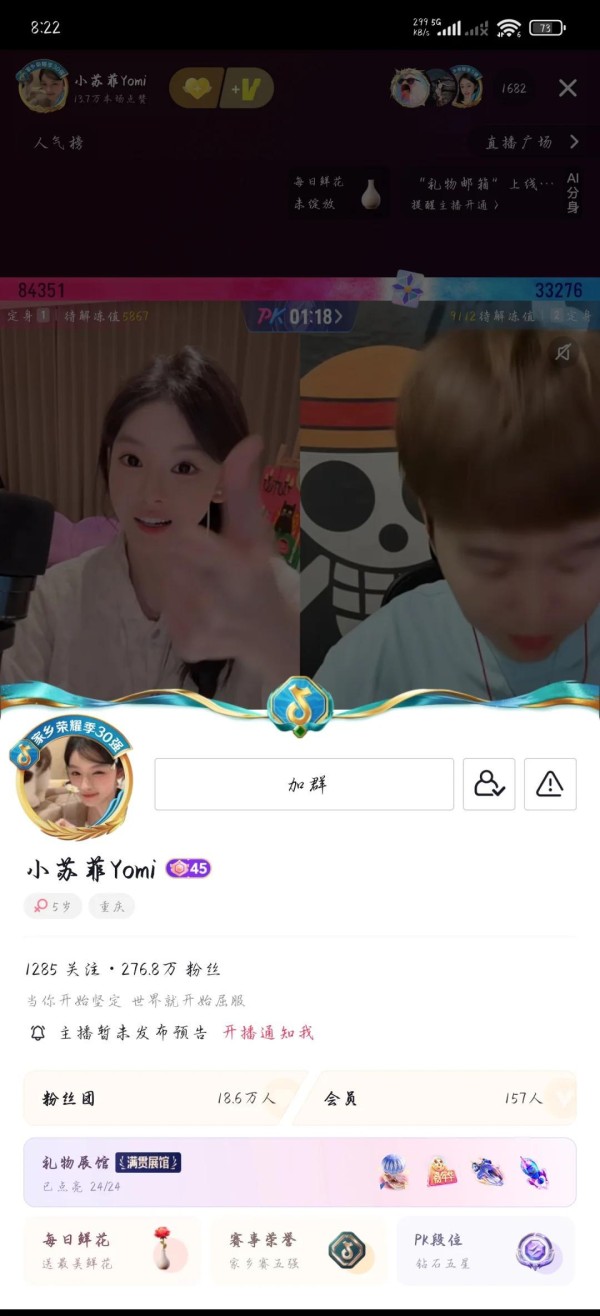
Task: Tap 开播通知我 to get live alerts
Action: tap(268, 1032)
